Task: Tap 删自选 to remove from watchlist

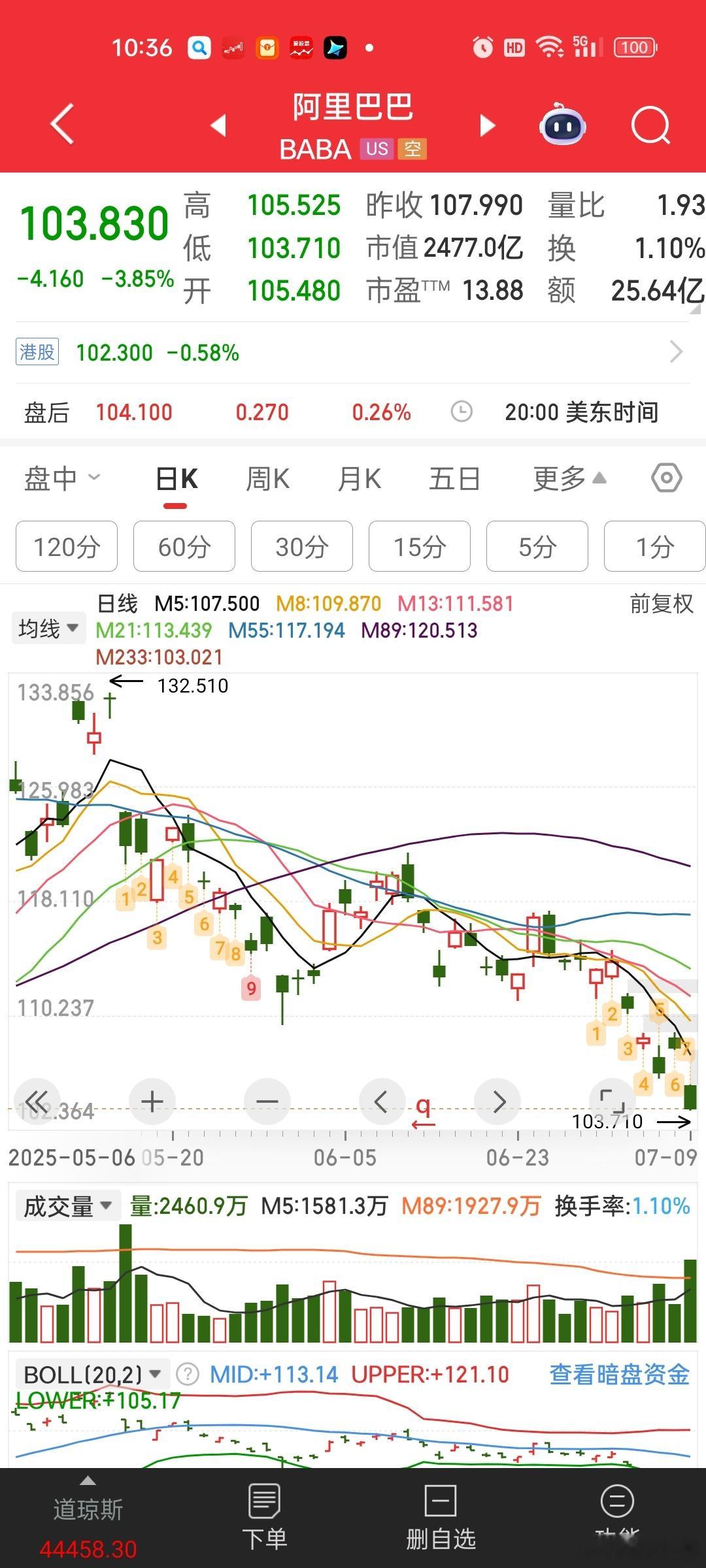Action: click(x=441, y=1518)
